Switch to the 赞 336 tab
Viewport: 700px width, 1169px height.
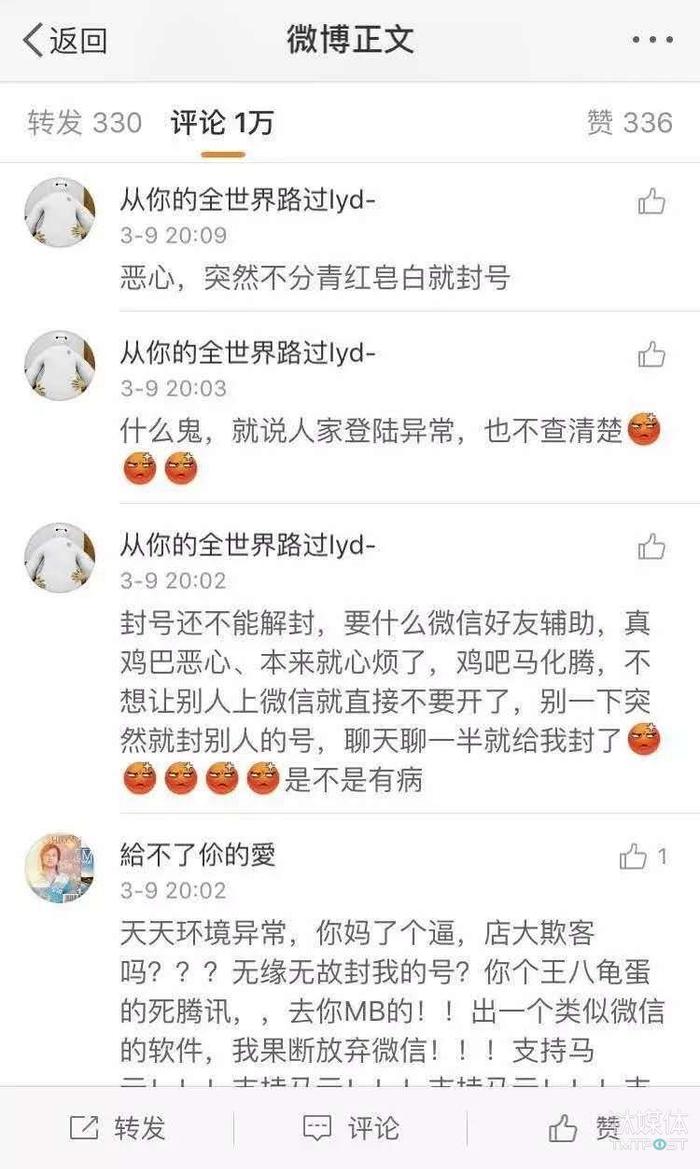[x=629, y=123]
